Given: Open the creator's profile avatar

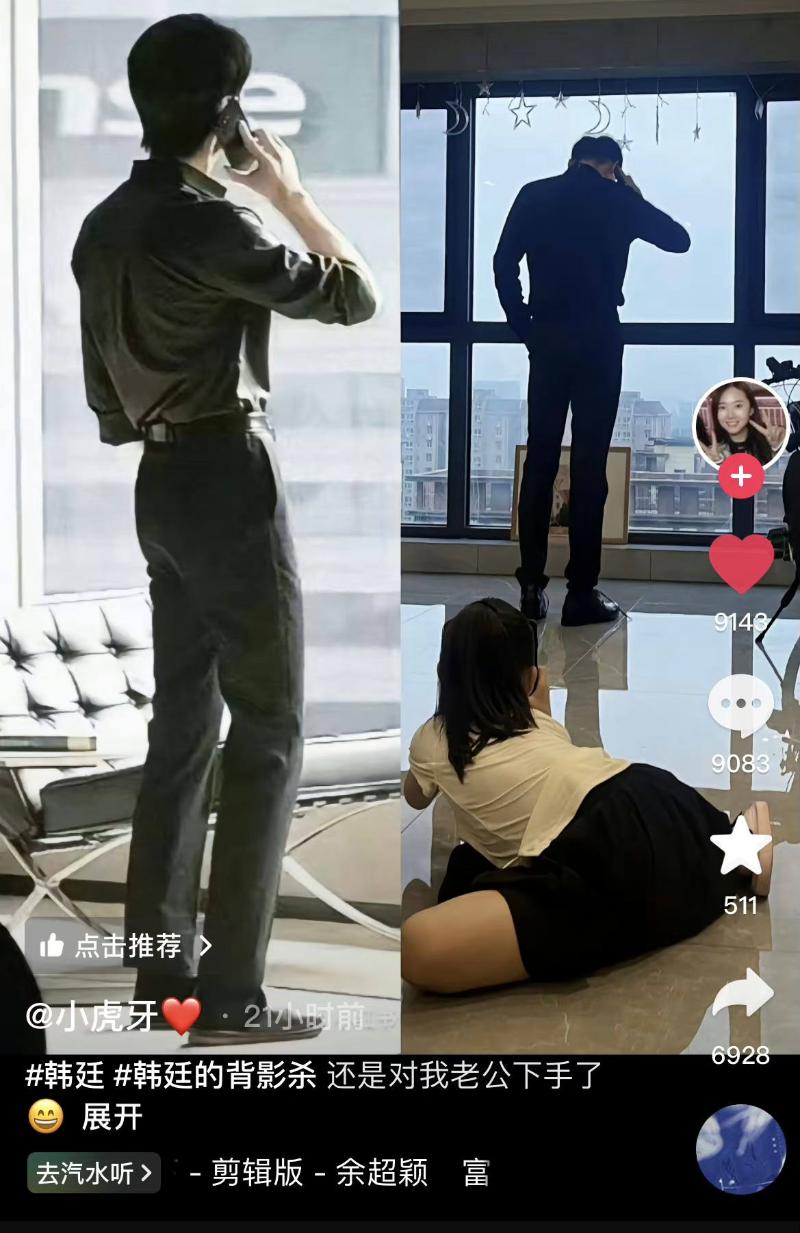Looking at the screenshot, I should (x=741, y=424).
